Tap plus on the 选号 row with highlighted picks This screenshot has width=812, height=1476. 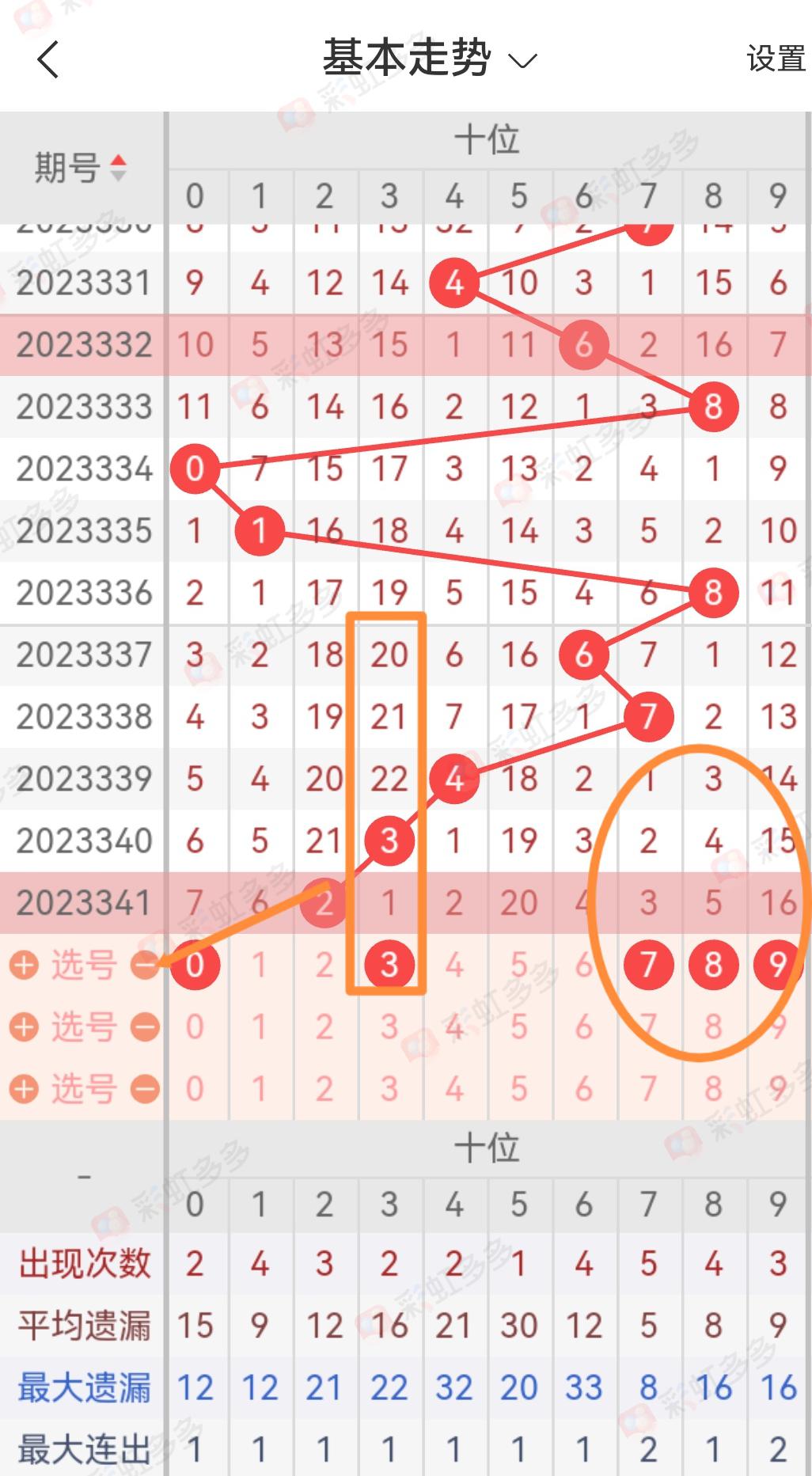click(x=25, y=965)
